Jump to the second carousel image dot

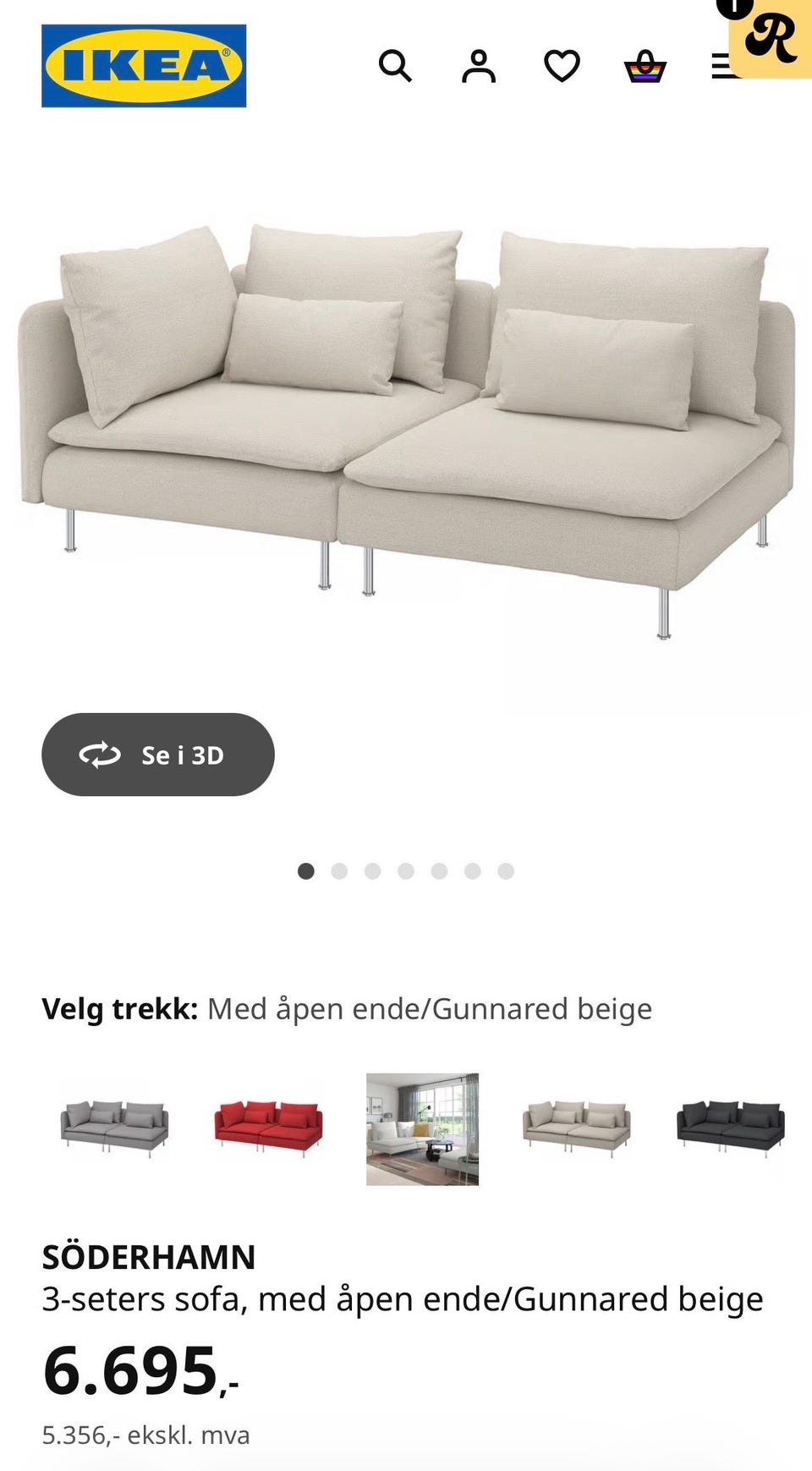[x=340, y=870]
